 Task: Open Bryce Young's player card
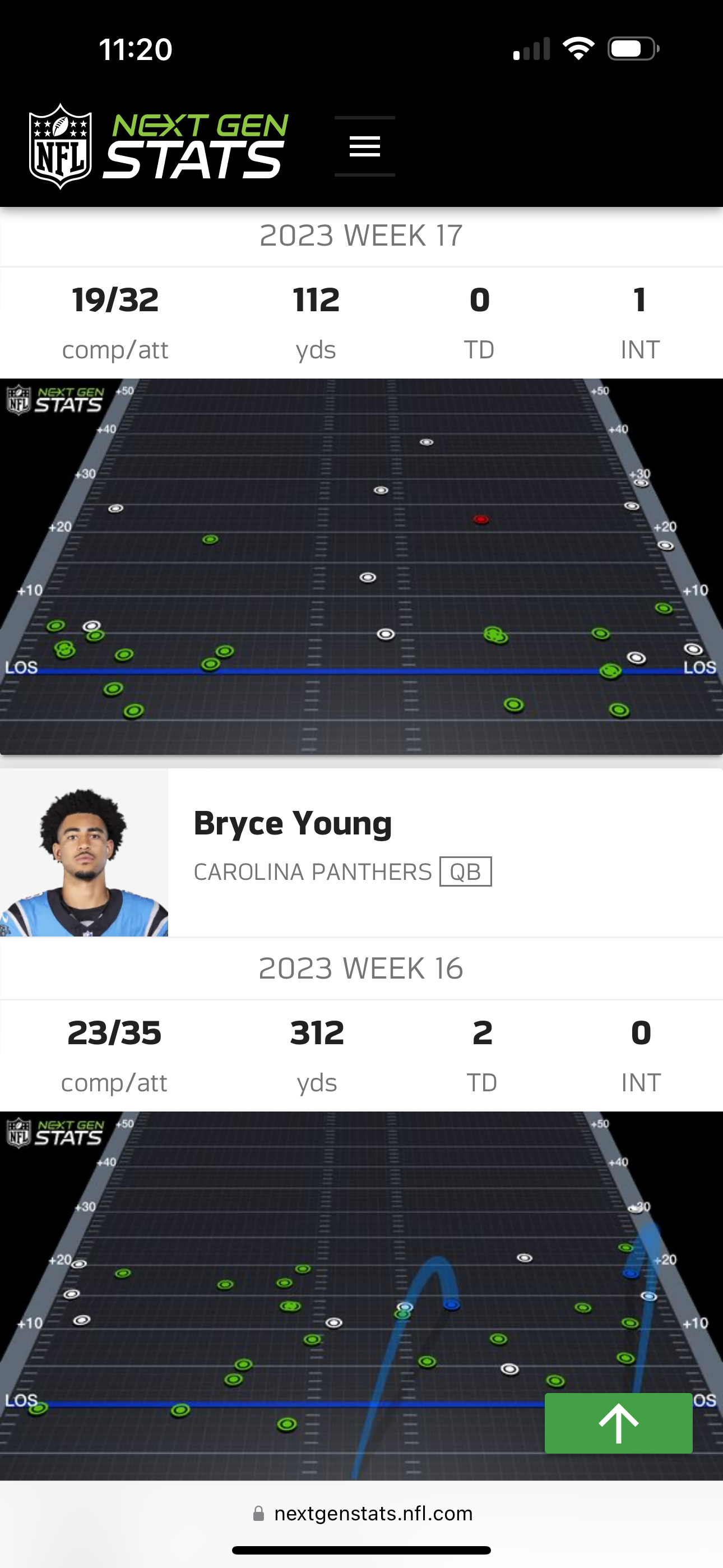[361, 852]
